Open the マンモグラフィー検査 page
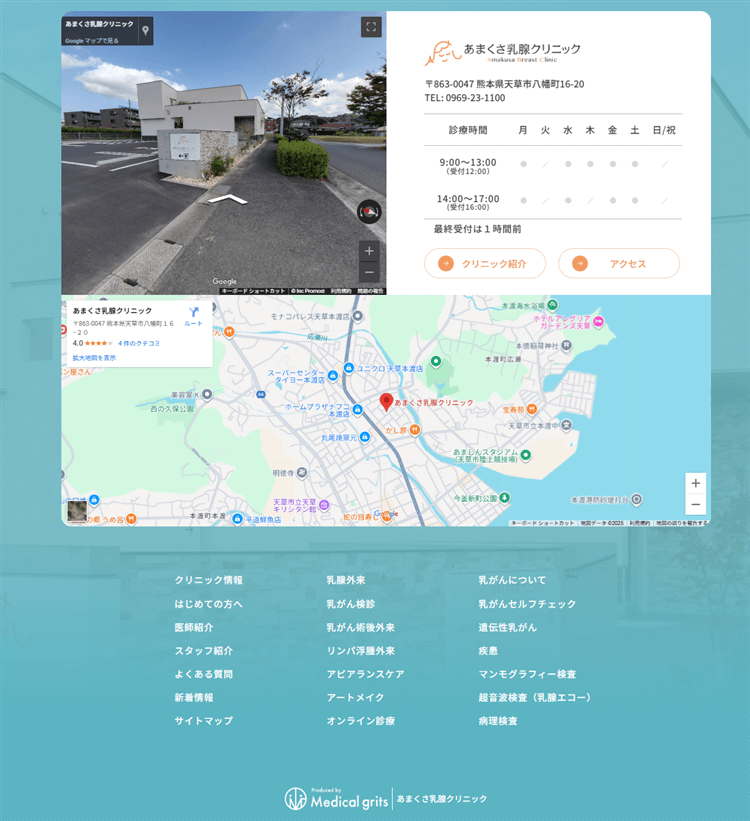Image resolution: width=750 pixels, height=821 pixels. (527, 674)
